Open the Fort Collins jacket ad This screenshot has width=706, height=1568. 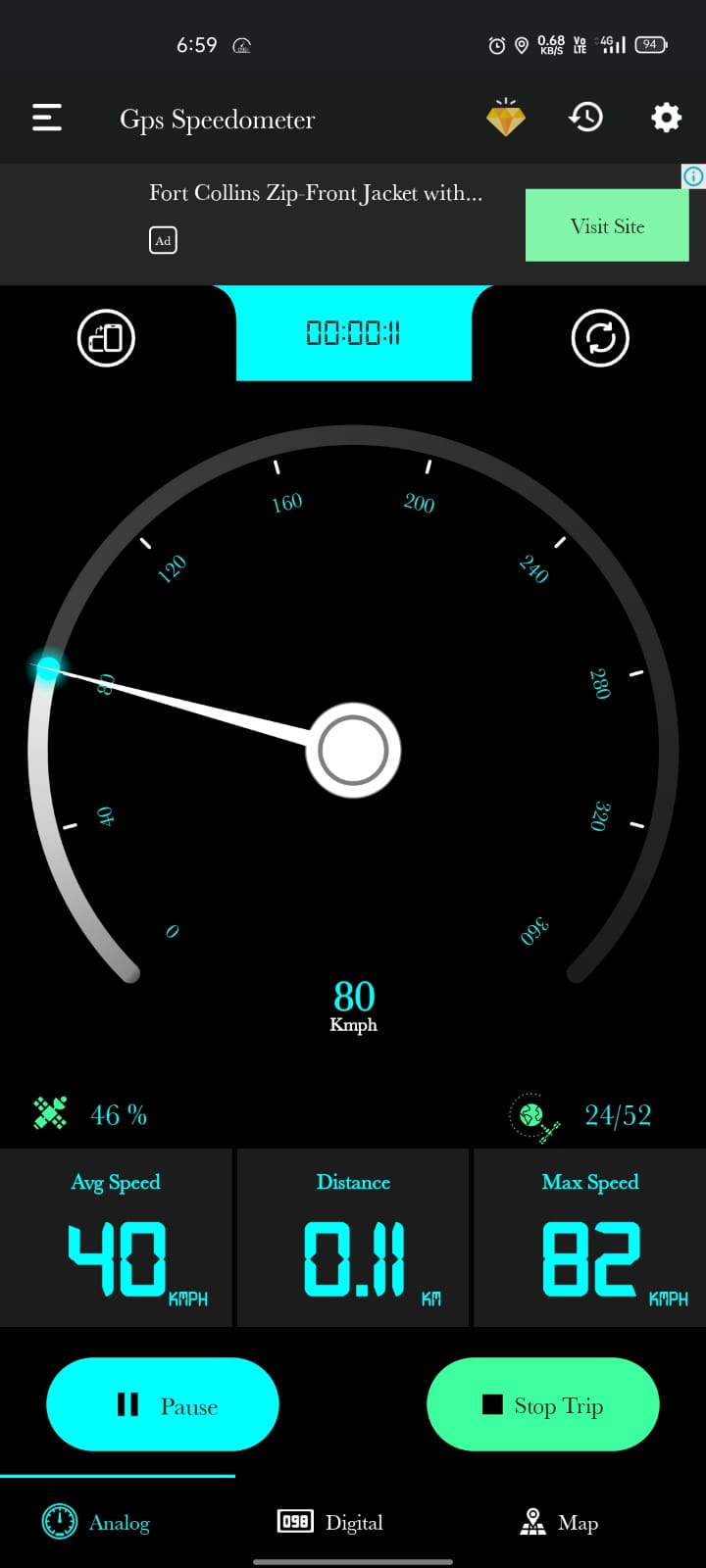[315, 193]
